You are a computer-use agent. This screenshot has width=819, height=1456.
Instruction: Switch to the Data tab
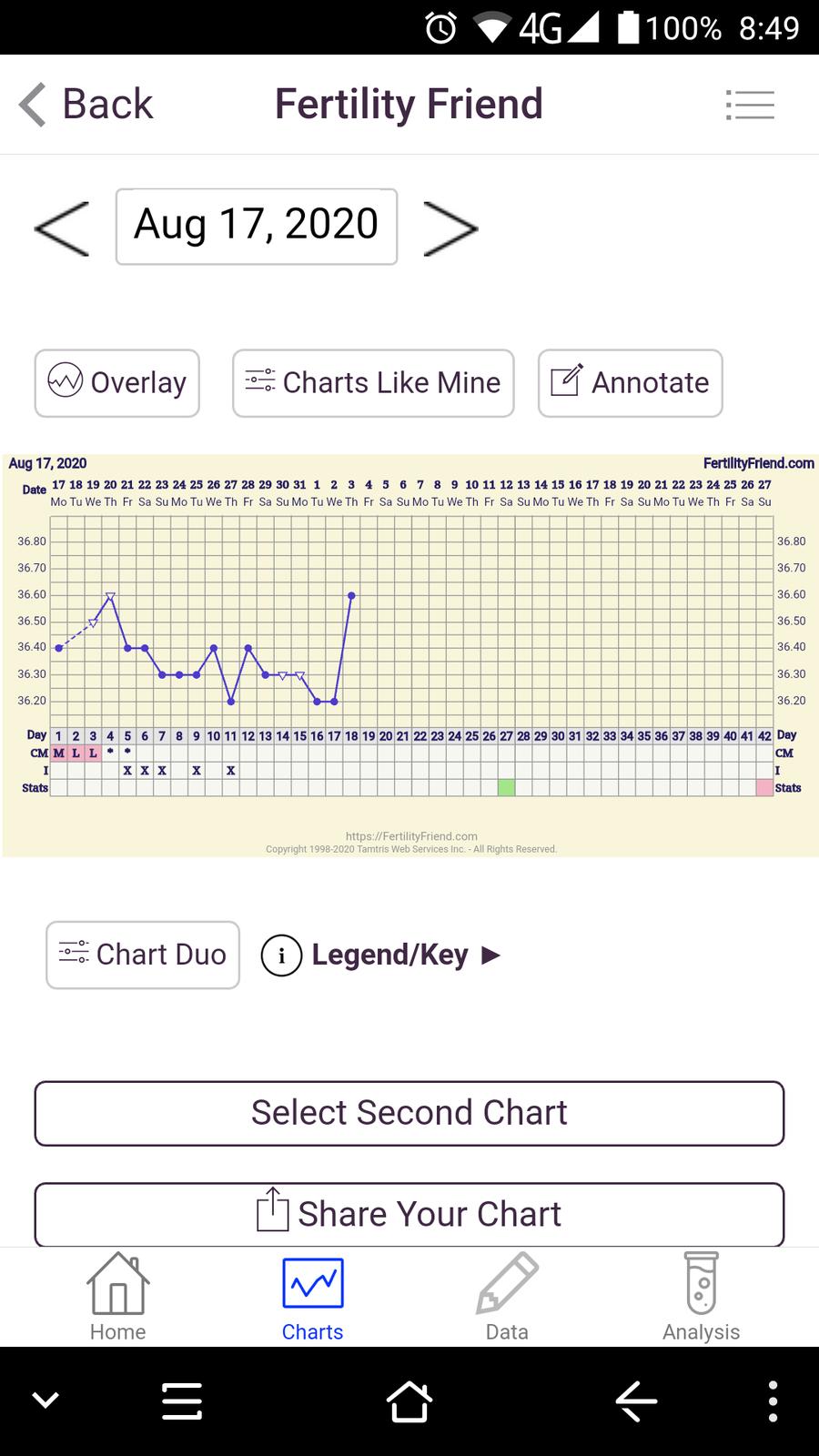tap(507, 1297)
